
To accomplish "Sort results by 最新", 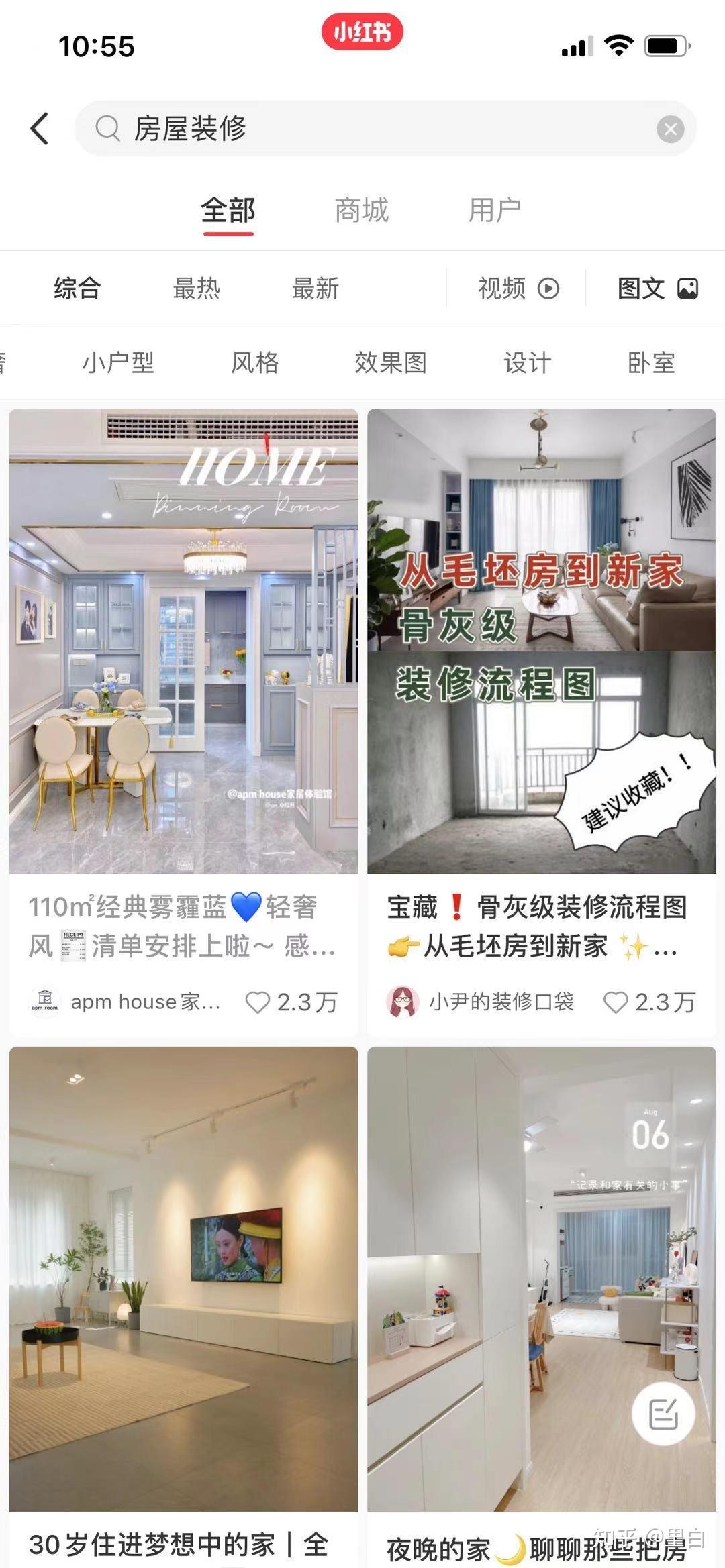I will [315, 289].
